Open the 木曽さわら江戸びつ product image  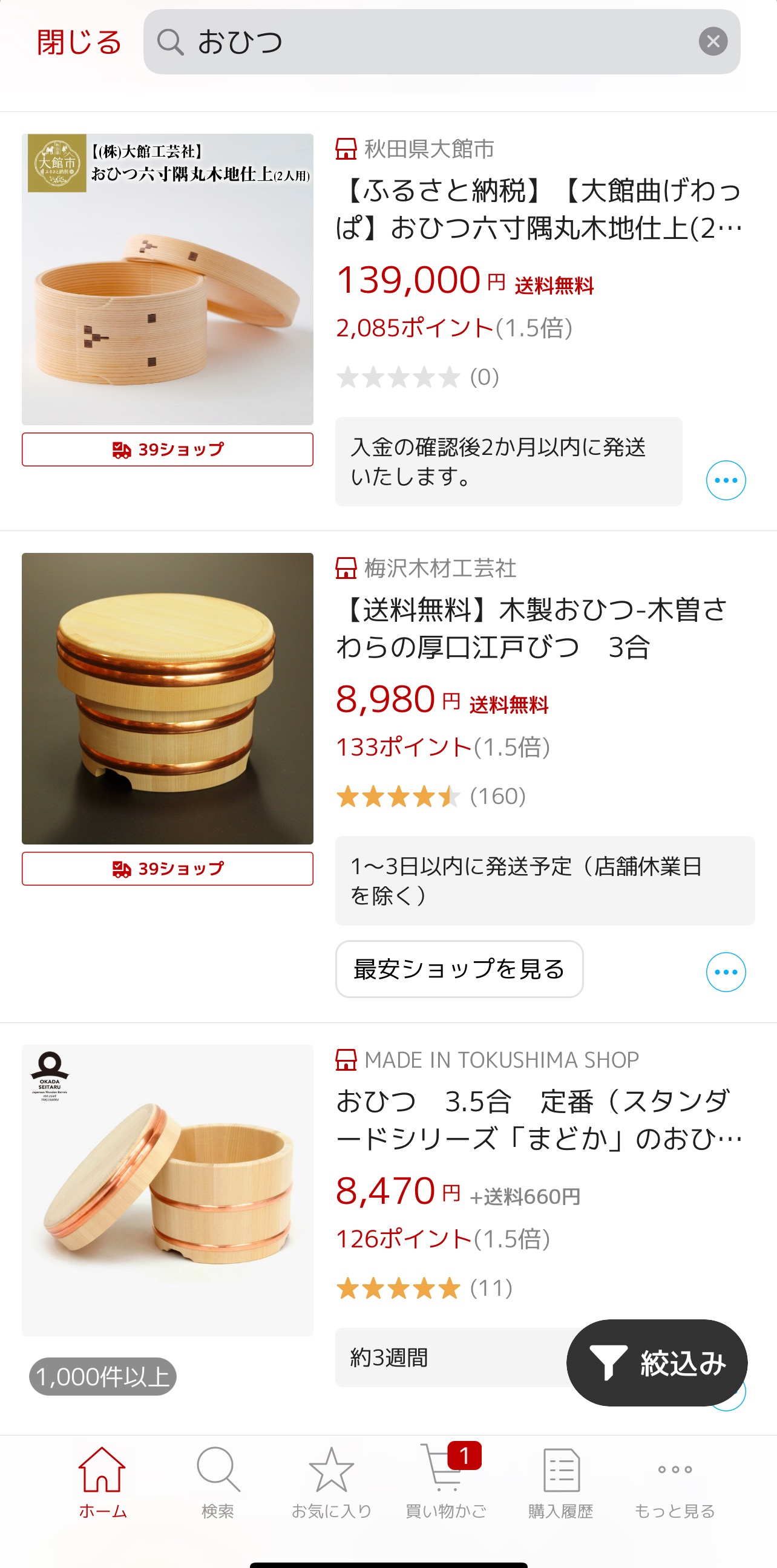tap(168, 697)
